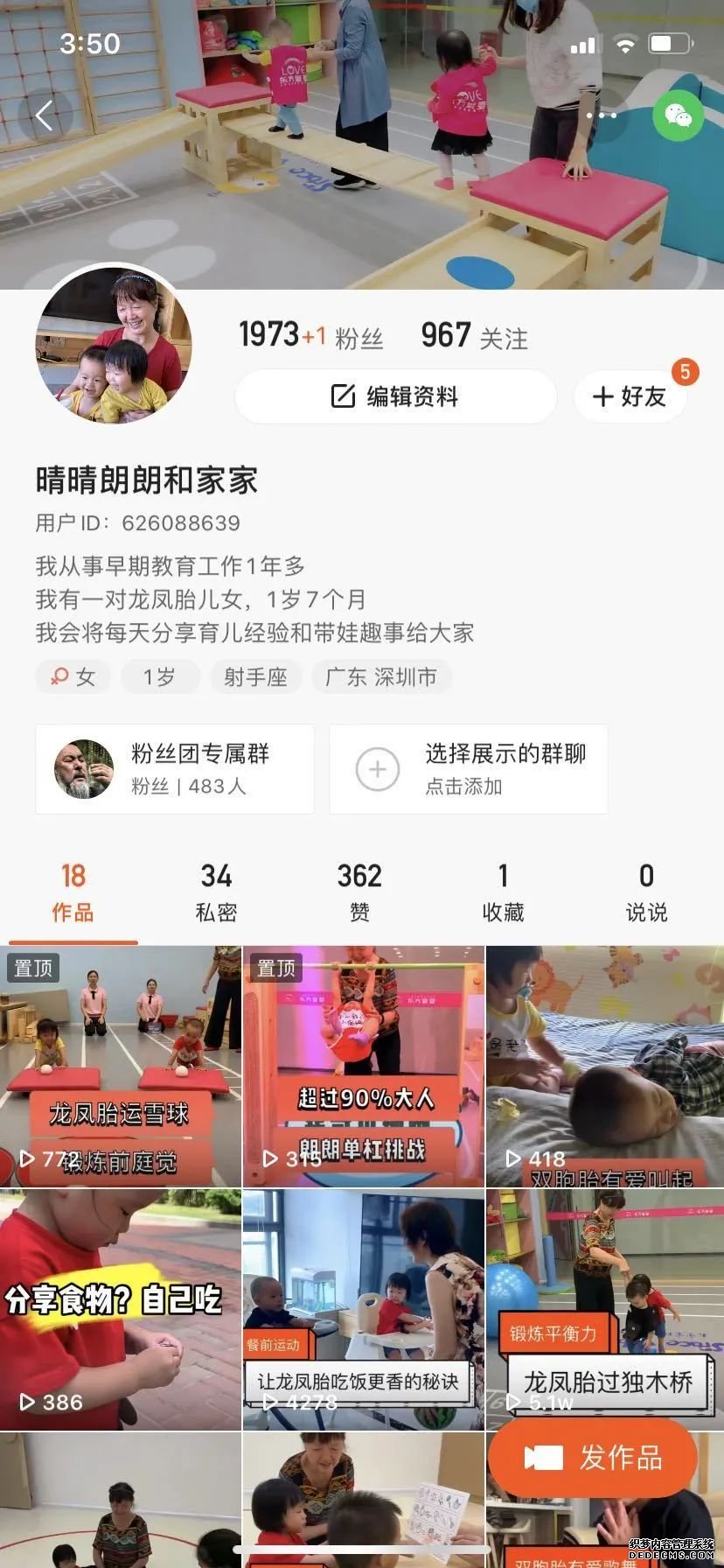Go back using the back arrow
This screenshot has width=724, height=1568.
click(45, 115)
